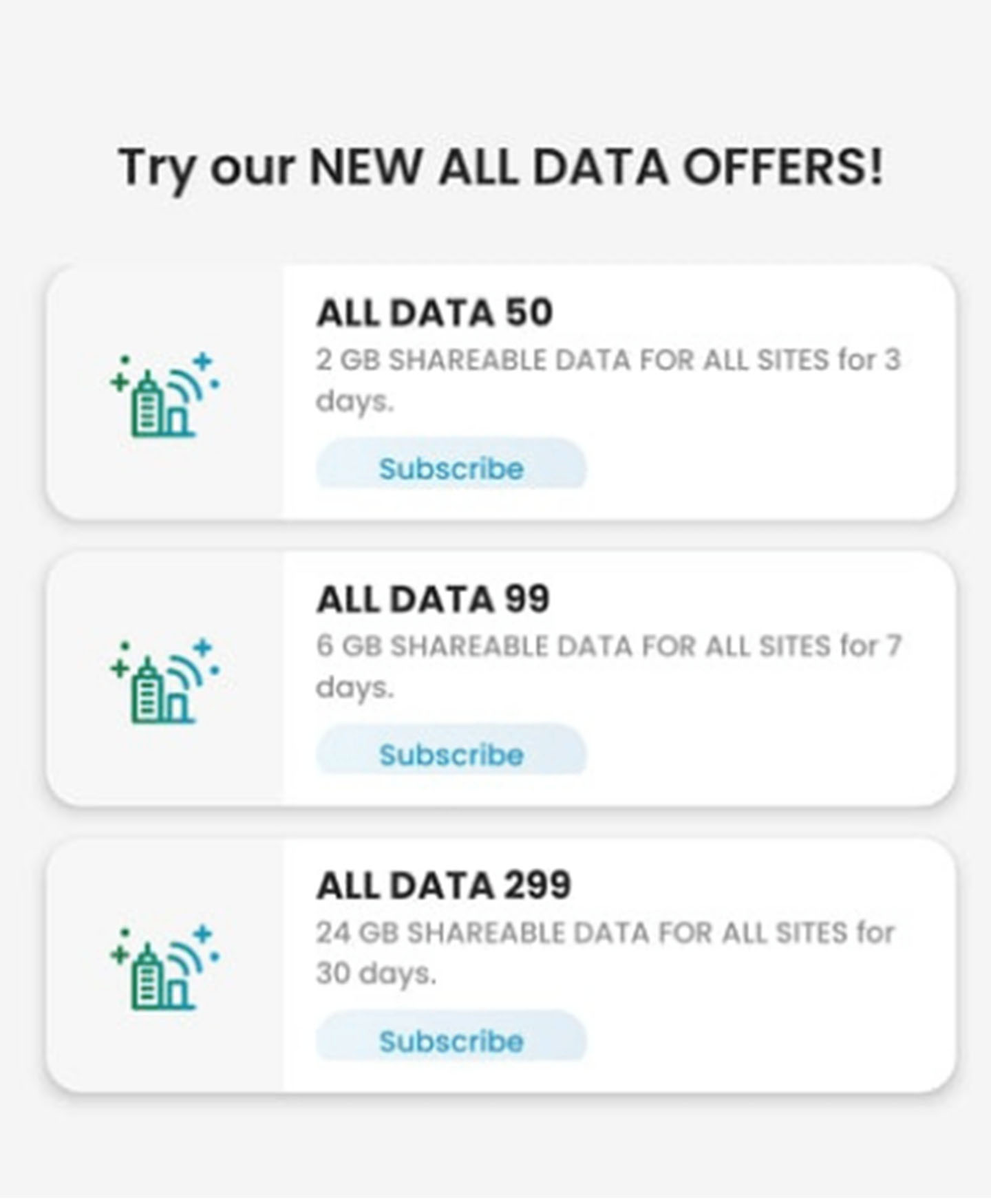Select the building graphic on the first card

click(x=148, y=409)
